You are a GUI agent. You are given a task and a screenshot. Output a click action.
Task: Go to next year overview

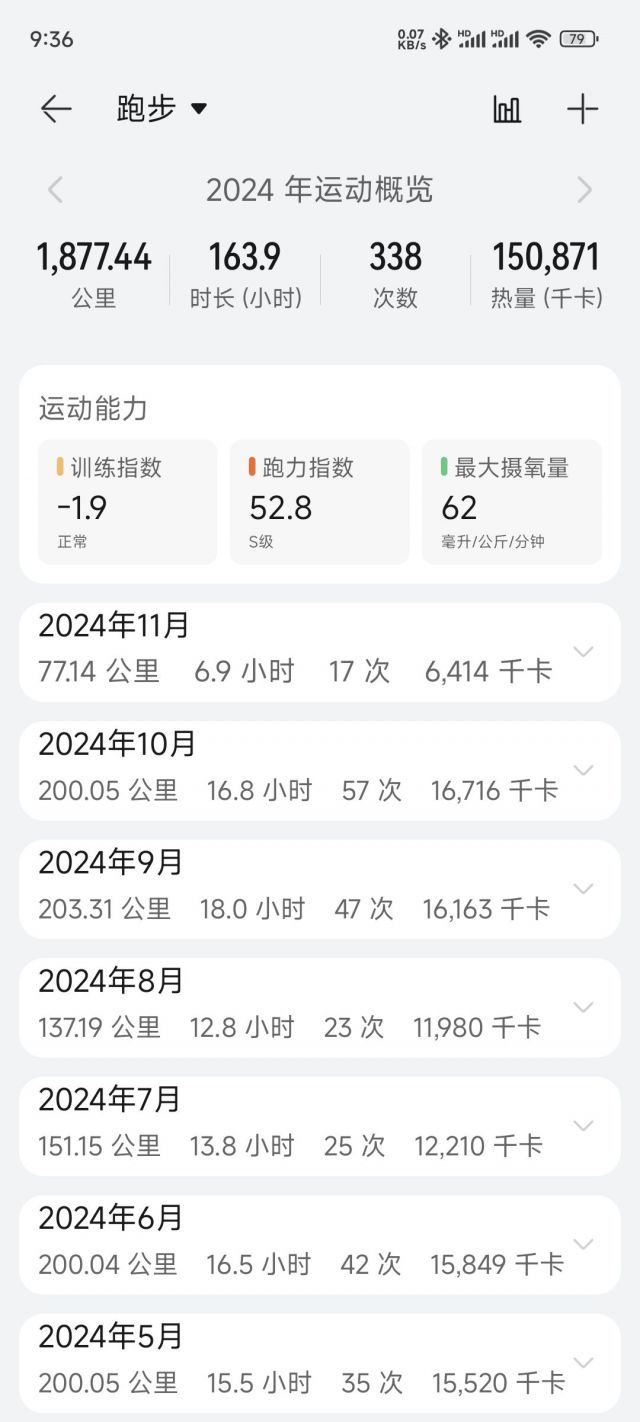pyautogui.click(x=585, y=190)
